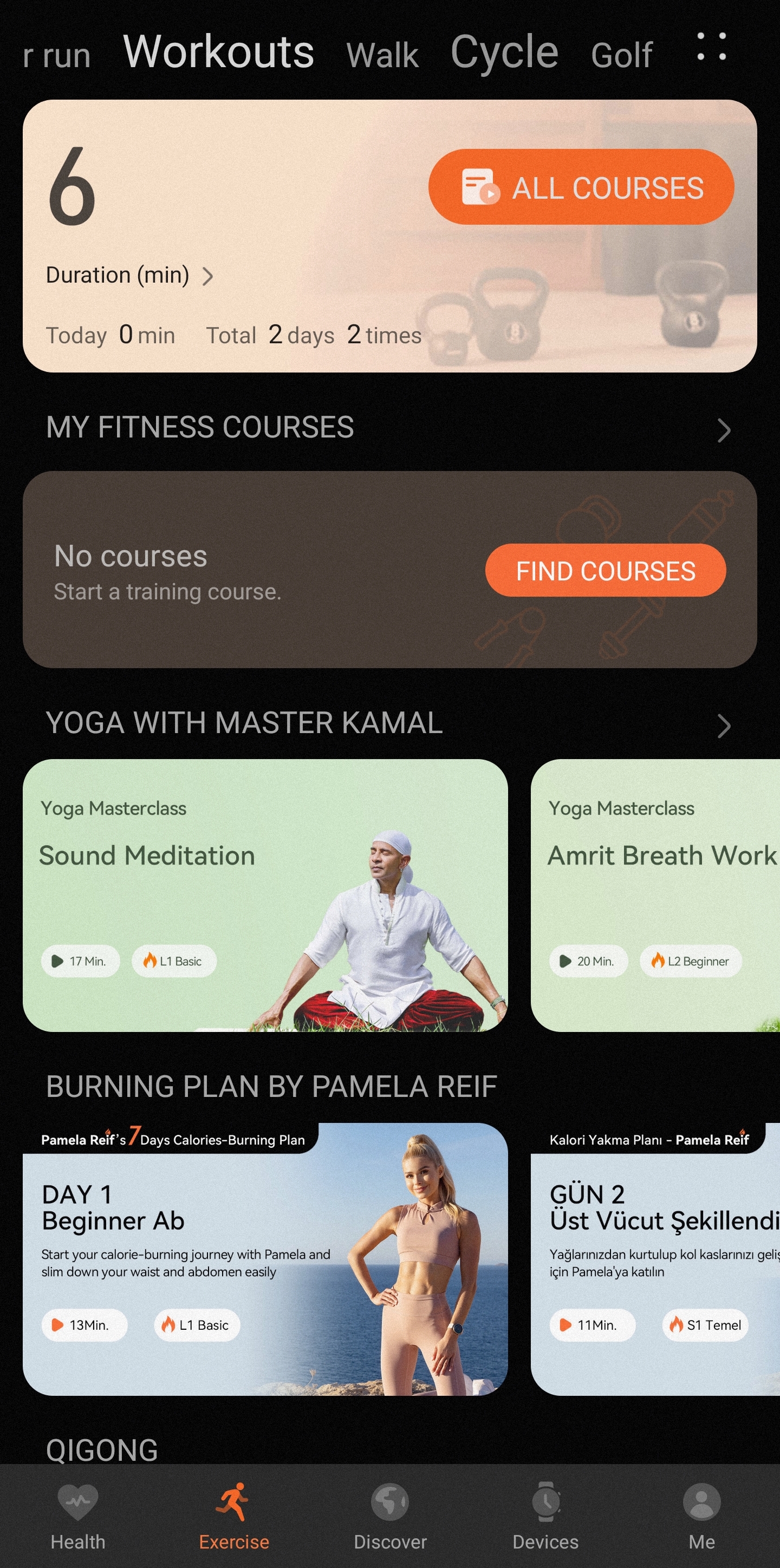
Task: Open the Devices tab
Action: (x=545, y=1515)
